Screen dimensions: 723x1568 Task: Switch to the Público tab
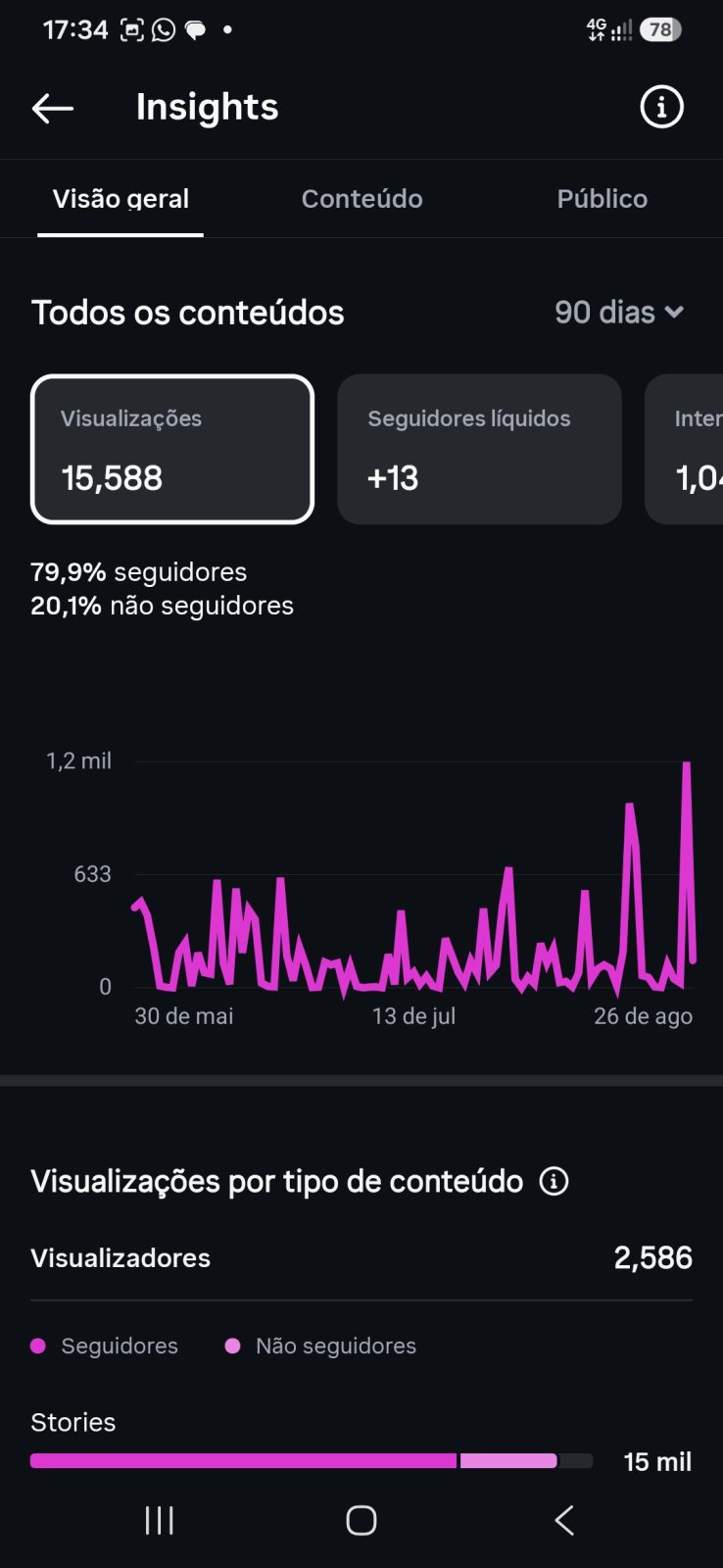602,199
